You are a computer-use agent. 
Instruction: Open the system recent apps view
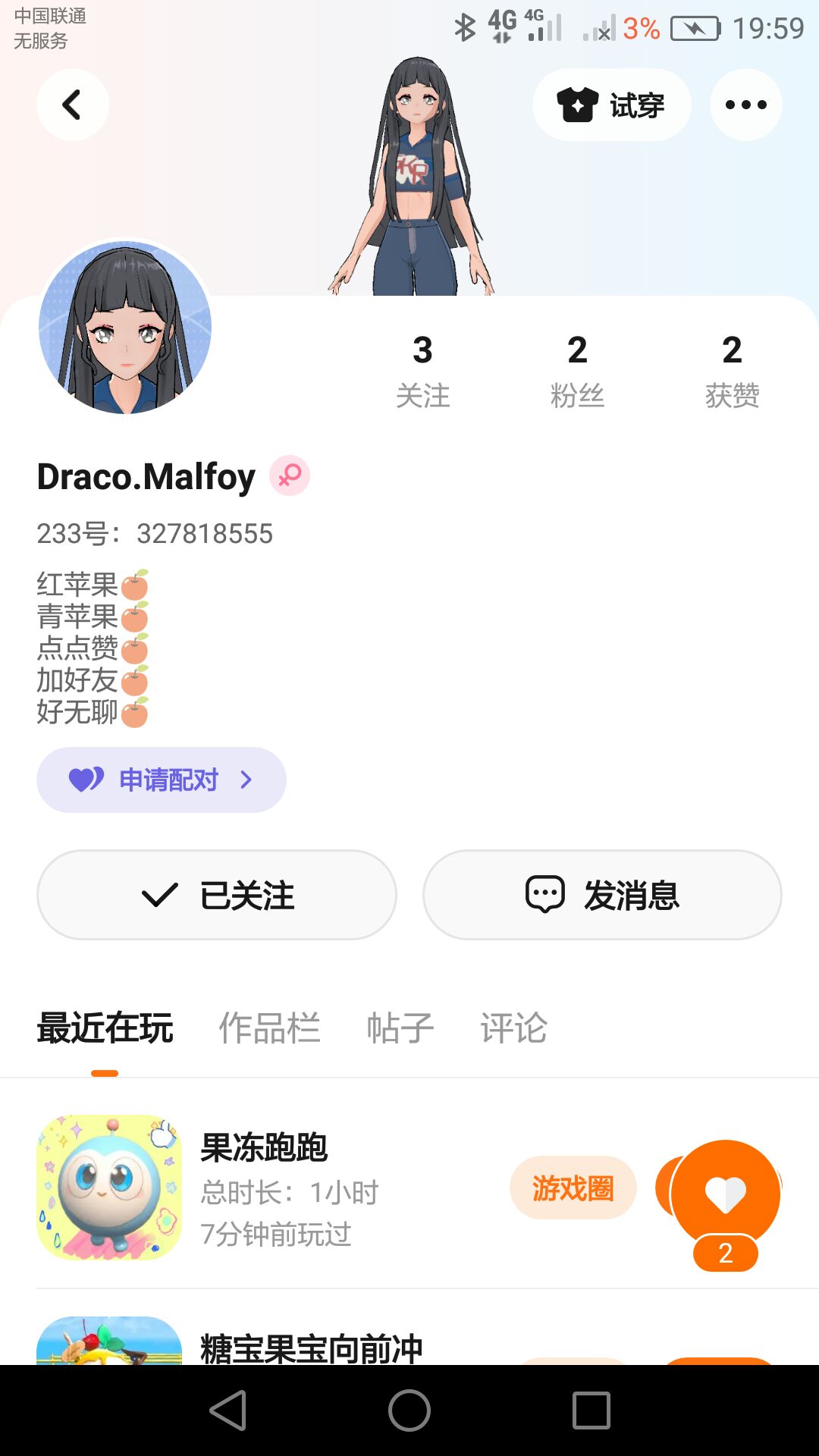pyautogui.click(x=591, y=1410)
